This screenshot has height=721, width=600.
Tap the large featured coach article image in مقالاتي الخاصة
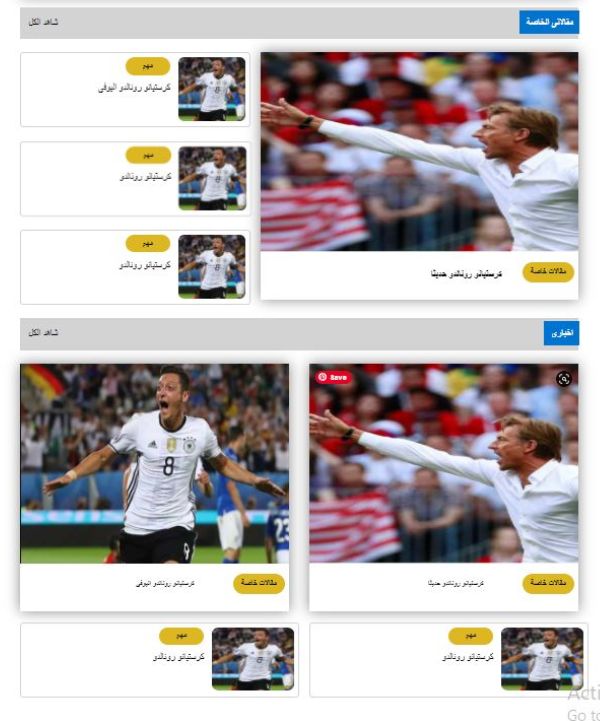tap(419, 151)
